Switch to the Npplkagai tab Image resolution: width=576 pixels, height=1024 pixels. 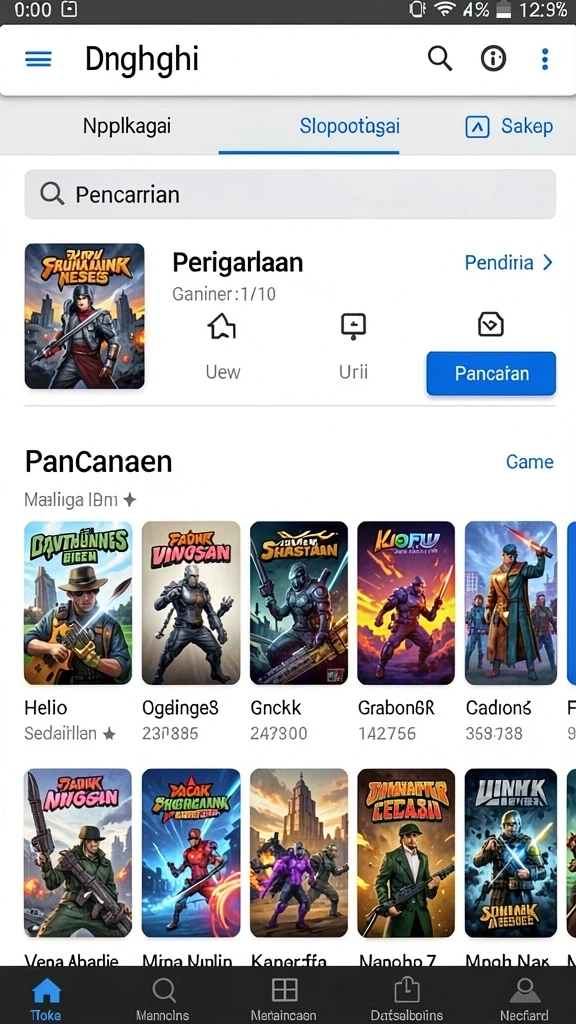[127, 126]
